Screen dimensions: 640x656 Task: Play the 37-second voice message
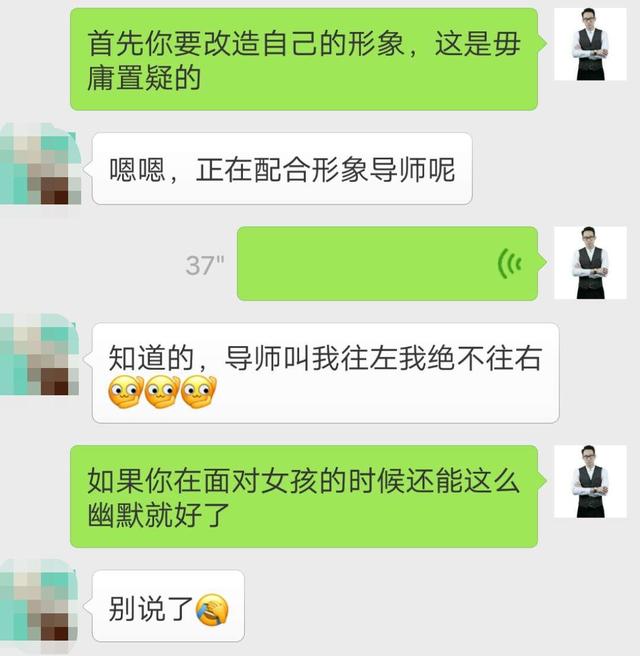(388, 264)
